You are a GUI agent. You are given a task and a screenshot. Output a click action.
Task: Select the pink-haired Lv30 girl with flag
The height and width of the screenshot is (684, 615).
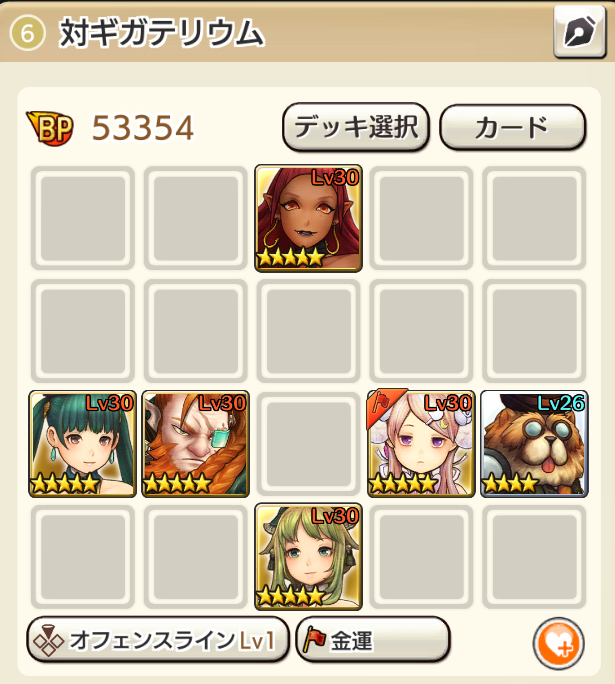[x=420, y=443]
